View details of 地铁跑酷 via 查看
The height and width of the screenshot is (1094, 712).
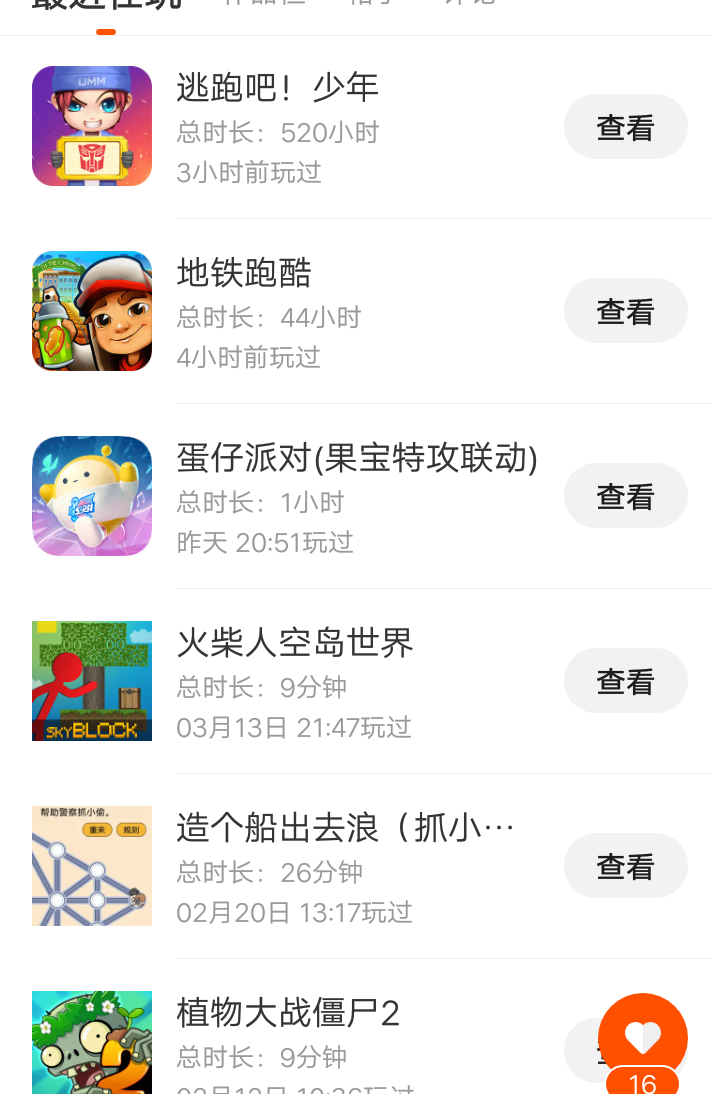[x=625, y=311]
